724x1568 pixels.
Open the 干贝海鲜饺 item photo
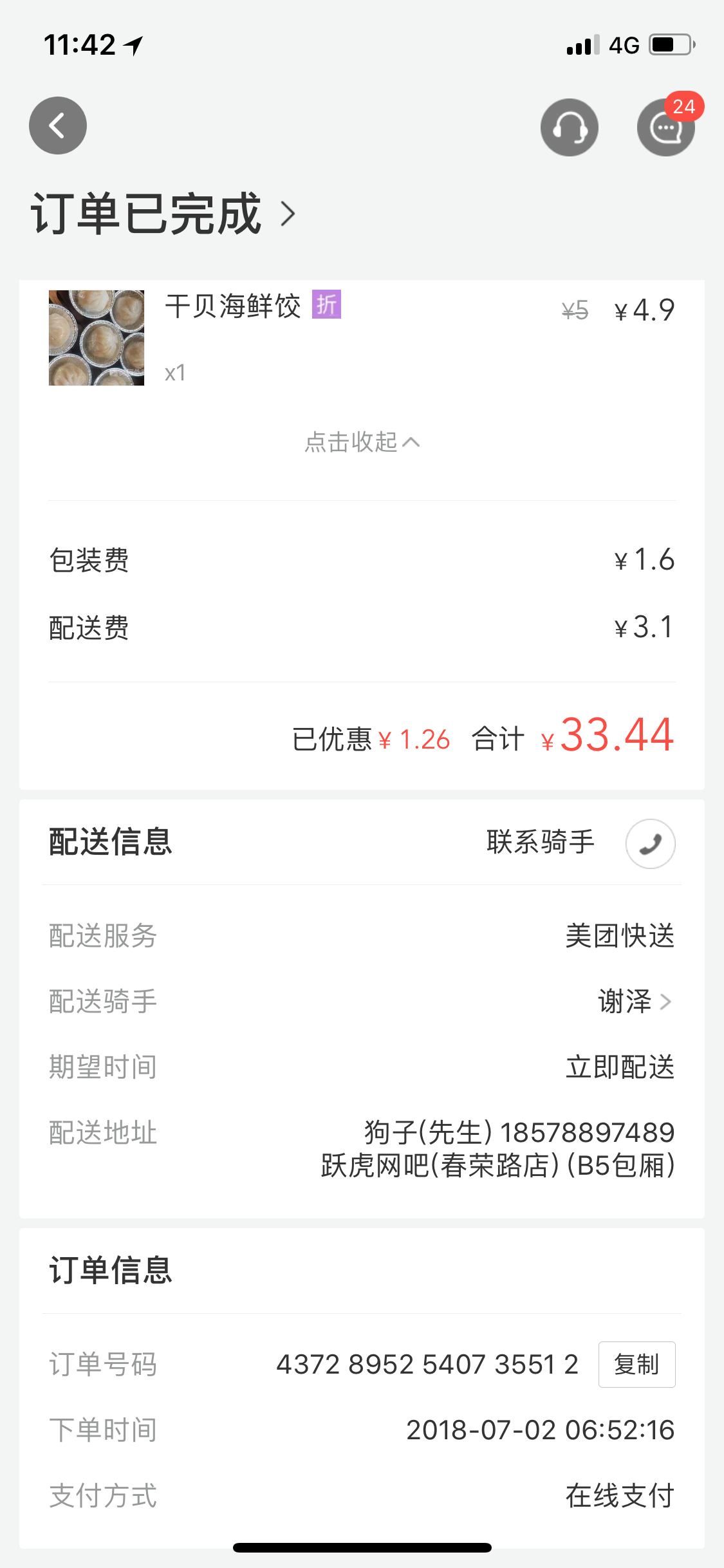(x=97, y=338)
